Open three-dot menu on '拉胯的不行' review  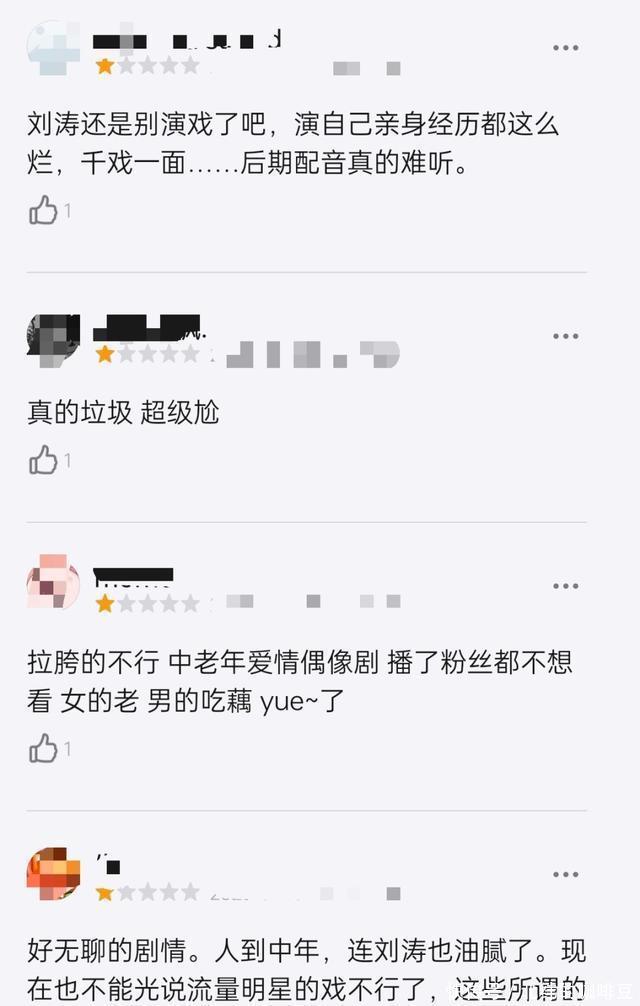coord(566,586)
